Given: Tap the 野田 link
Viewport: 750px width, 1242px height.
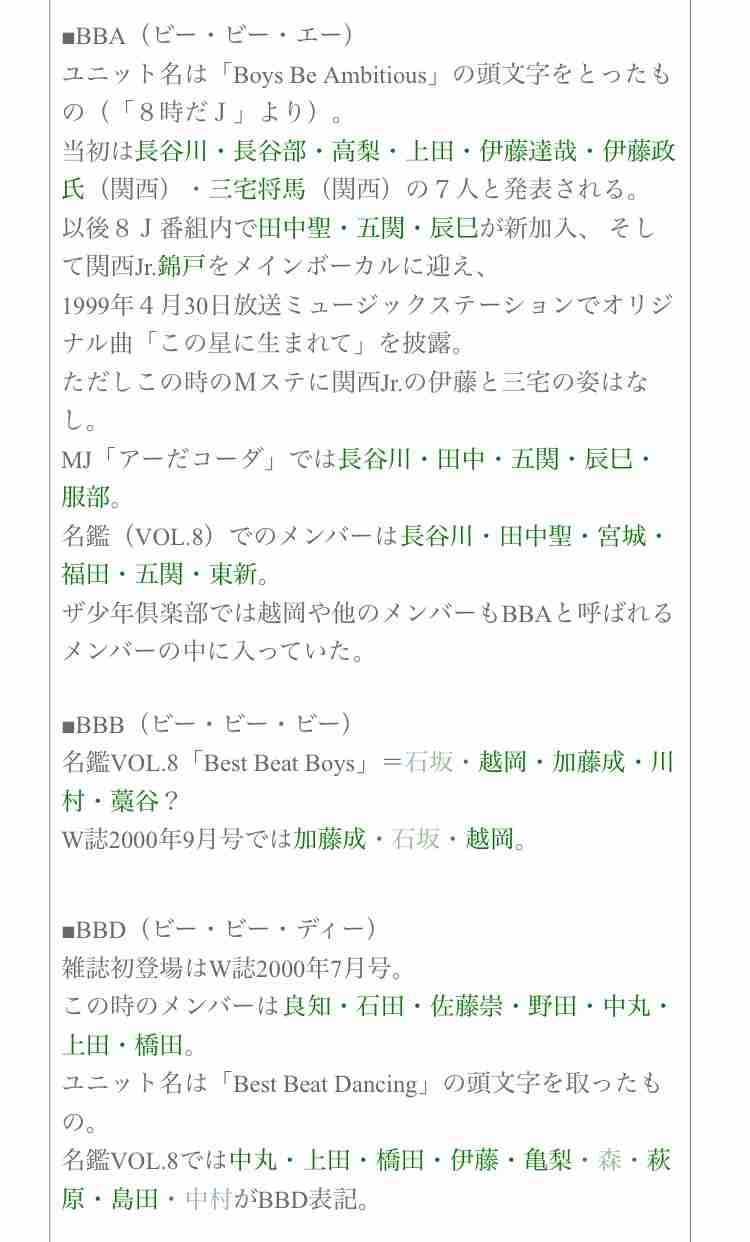Looking at the screenshot, I should click(x=552, y=1007).
